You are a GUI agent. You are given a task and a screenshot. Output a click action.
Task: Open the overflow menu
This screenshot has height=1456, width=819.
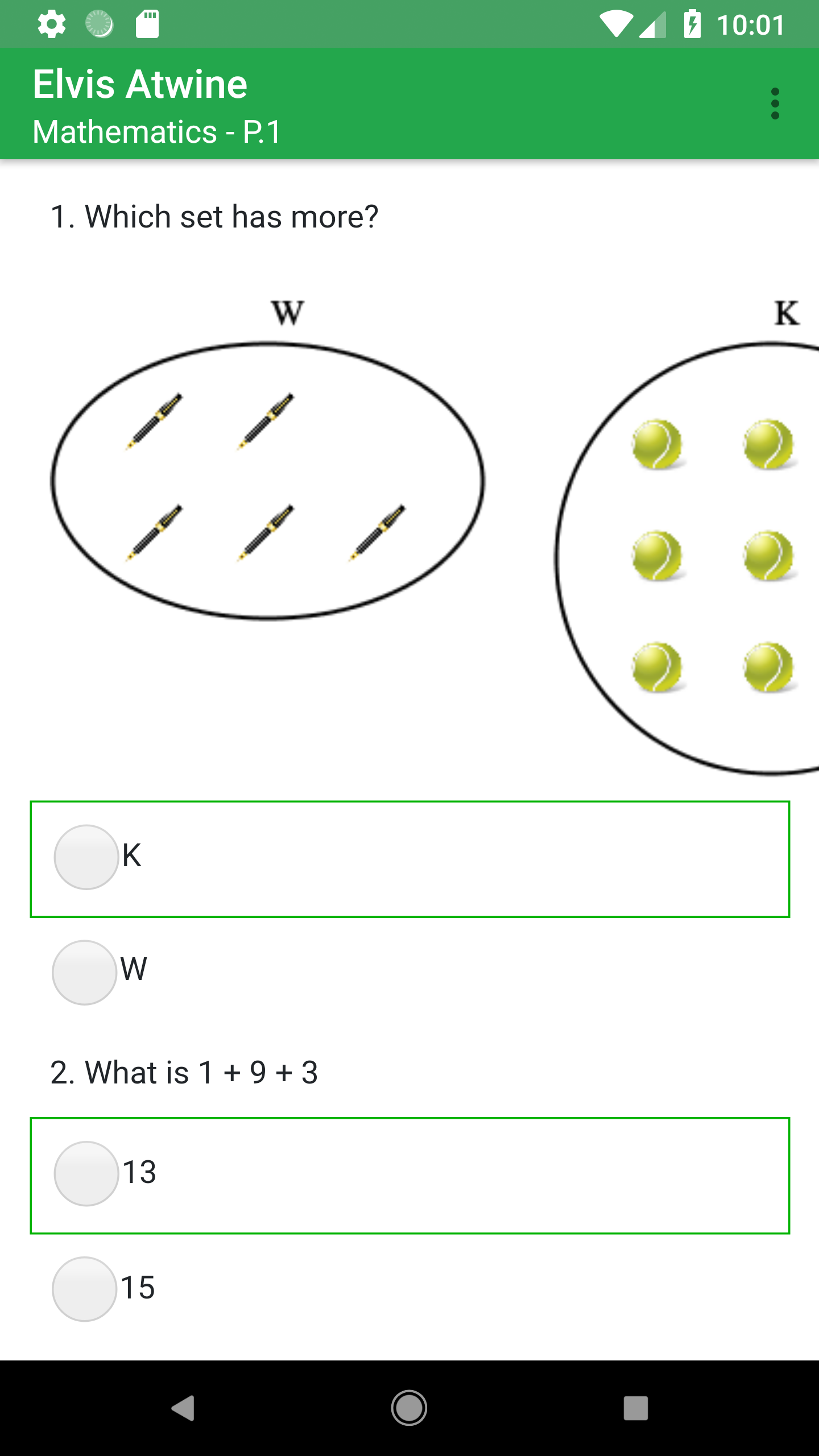pyautogui.click(x=775, y=104)
